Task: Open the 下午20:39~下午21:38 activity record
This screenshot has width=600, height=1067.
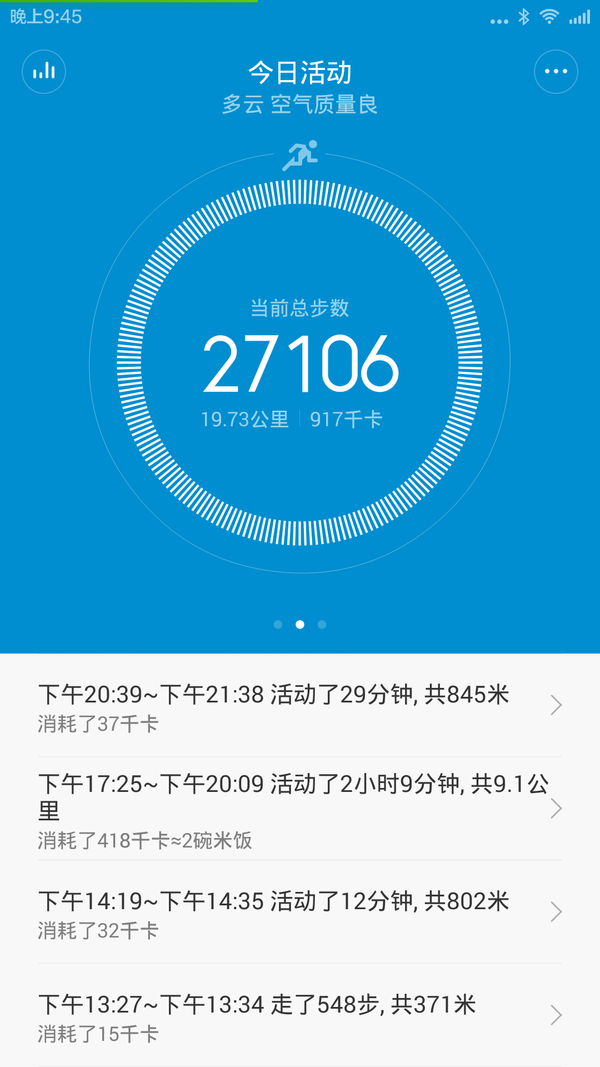Action: [300, 706]
